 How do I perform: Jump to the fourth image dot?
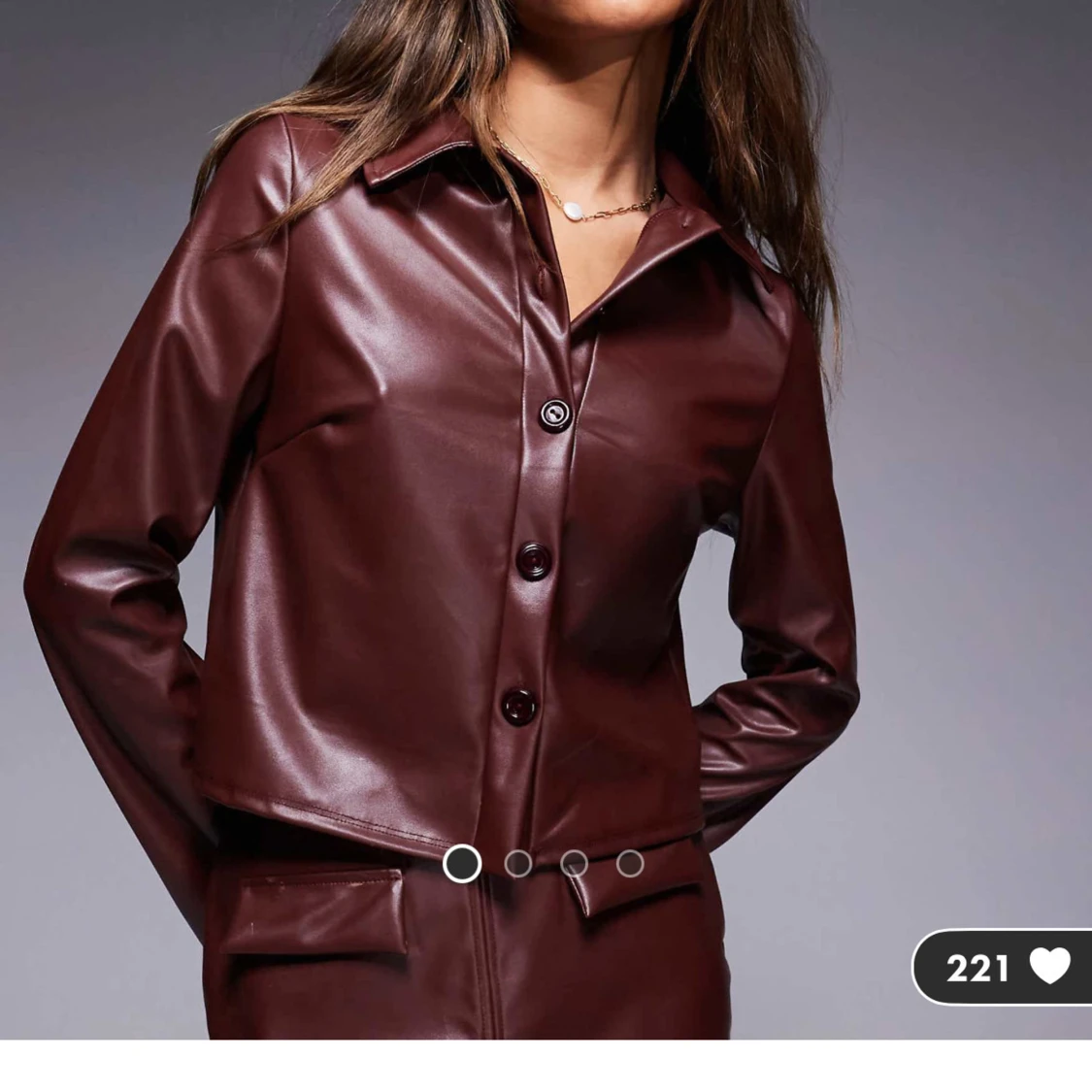click(x=630, y=863)
